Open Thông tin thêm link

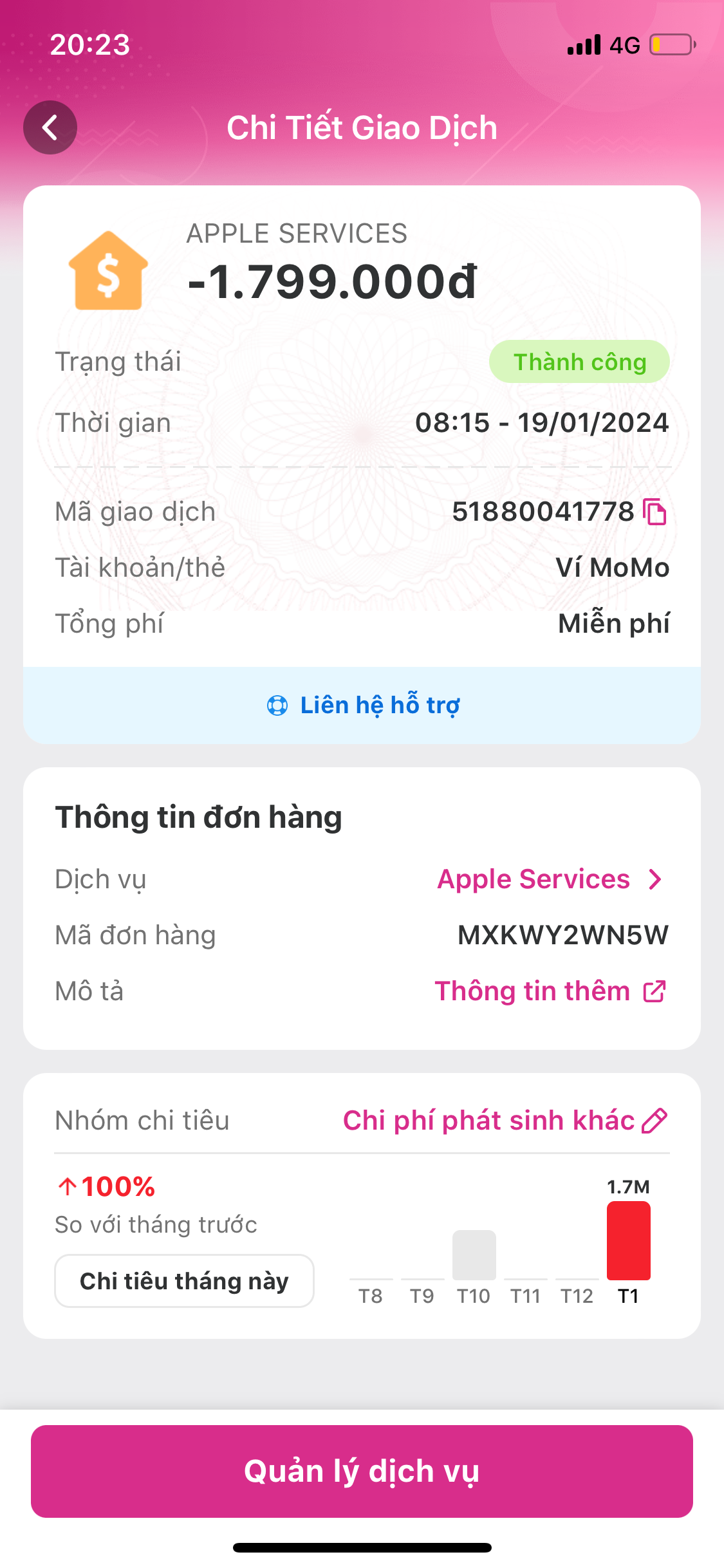click(551, 991)
